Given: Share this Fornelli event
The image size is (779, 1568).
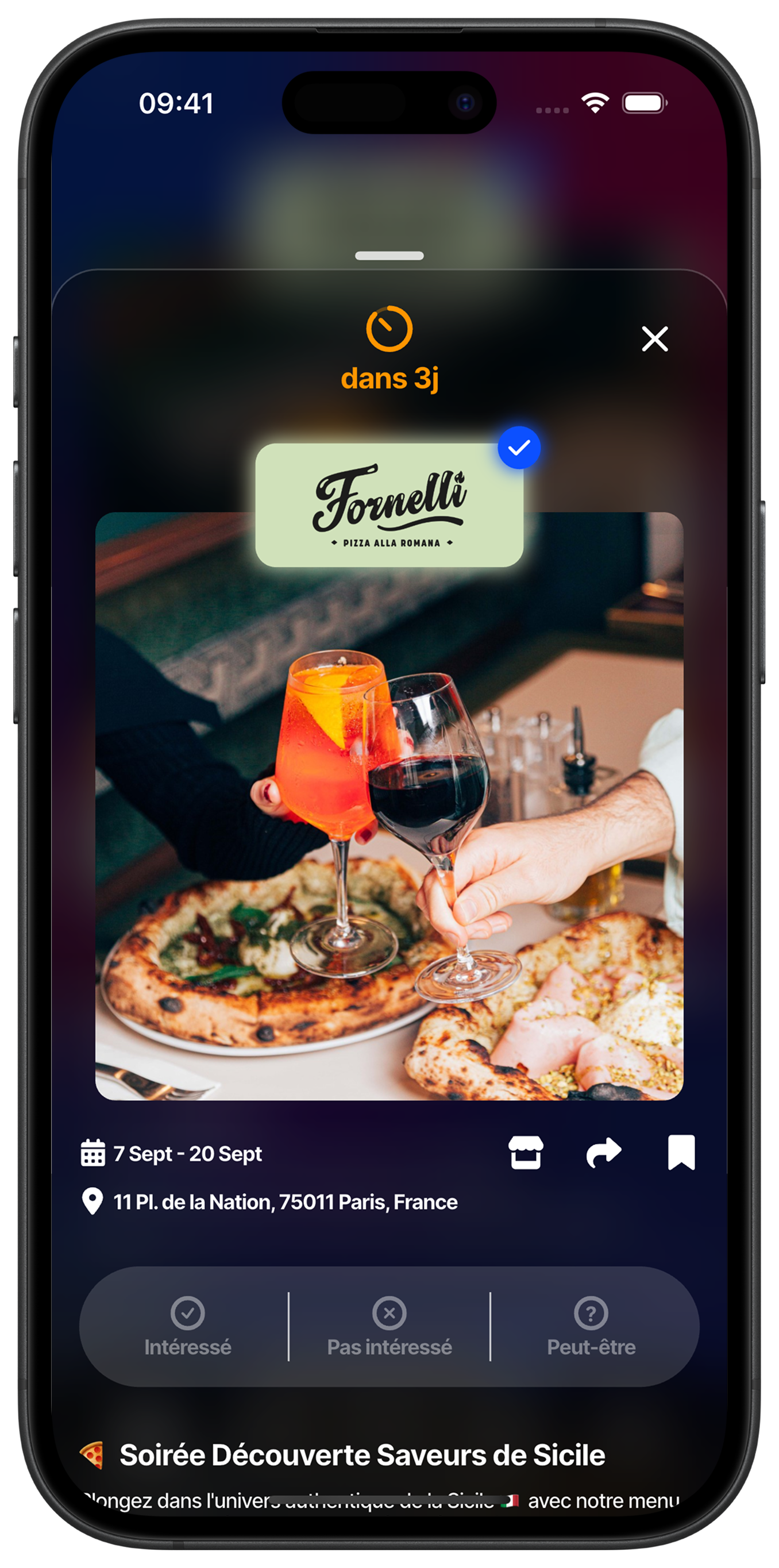Looking at the screenshot, I should [604, 1152].
